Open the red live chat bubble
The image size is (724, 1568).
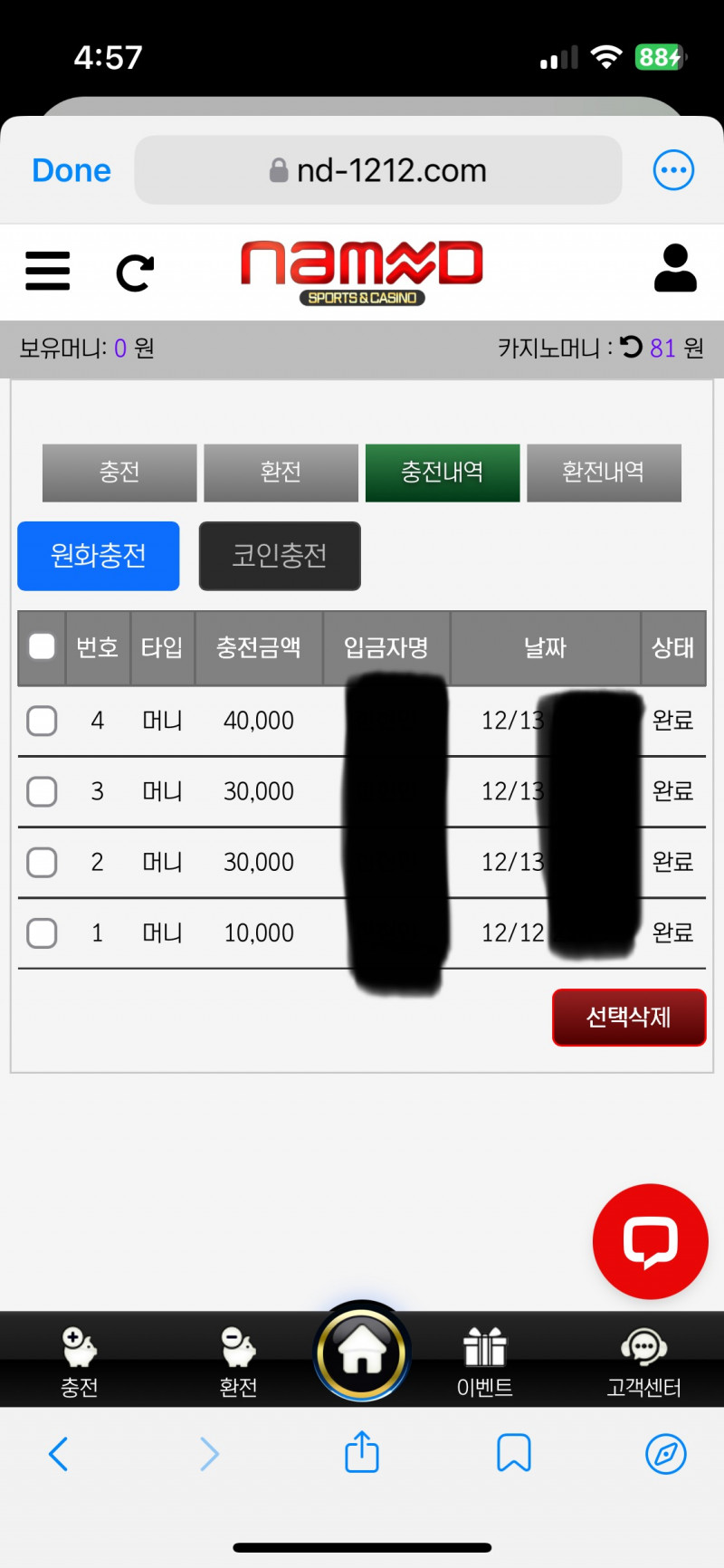click(650, 1241)
